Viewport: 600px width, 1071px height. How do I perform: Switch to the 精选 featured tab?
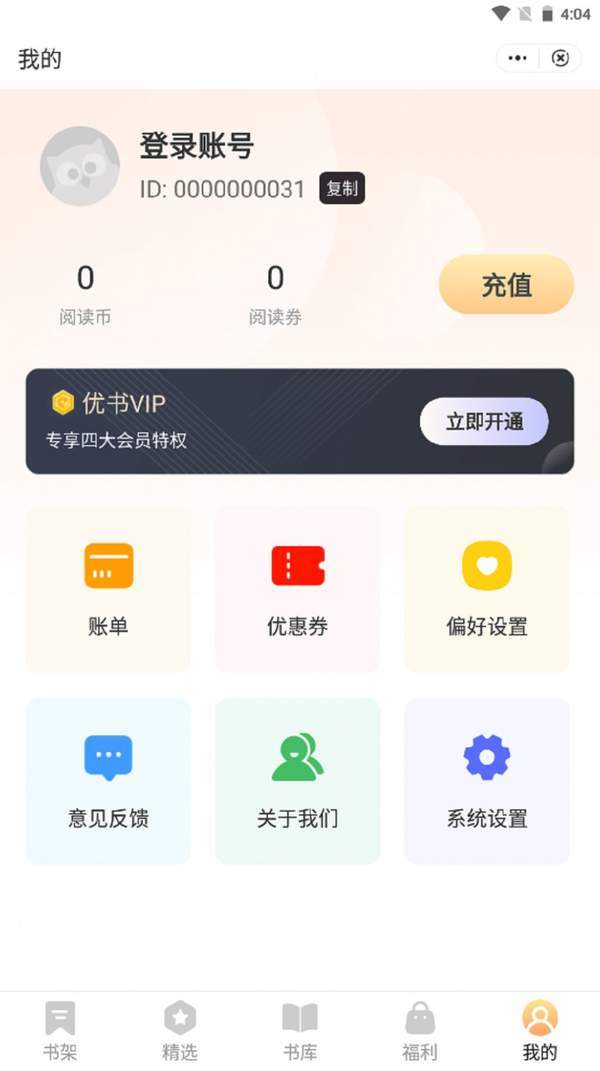pos(180,1031)
